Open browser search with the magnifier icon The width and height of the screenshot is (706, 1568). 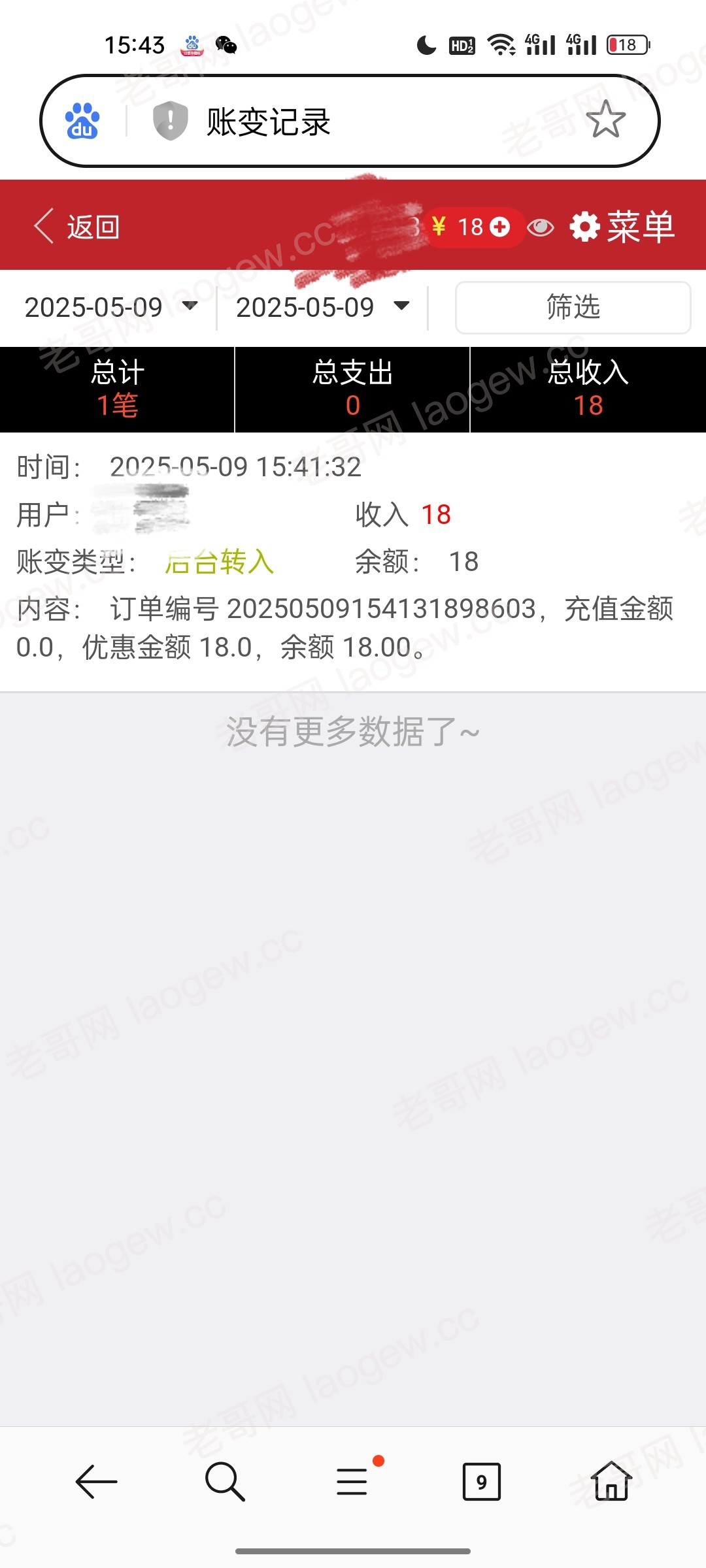tap(225, 1481)
